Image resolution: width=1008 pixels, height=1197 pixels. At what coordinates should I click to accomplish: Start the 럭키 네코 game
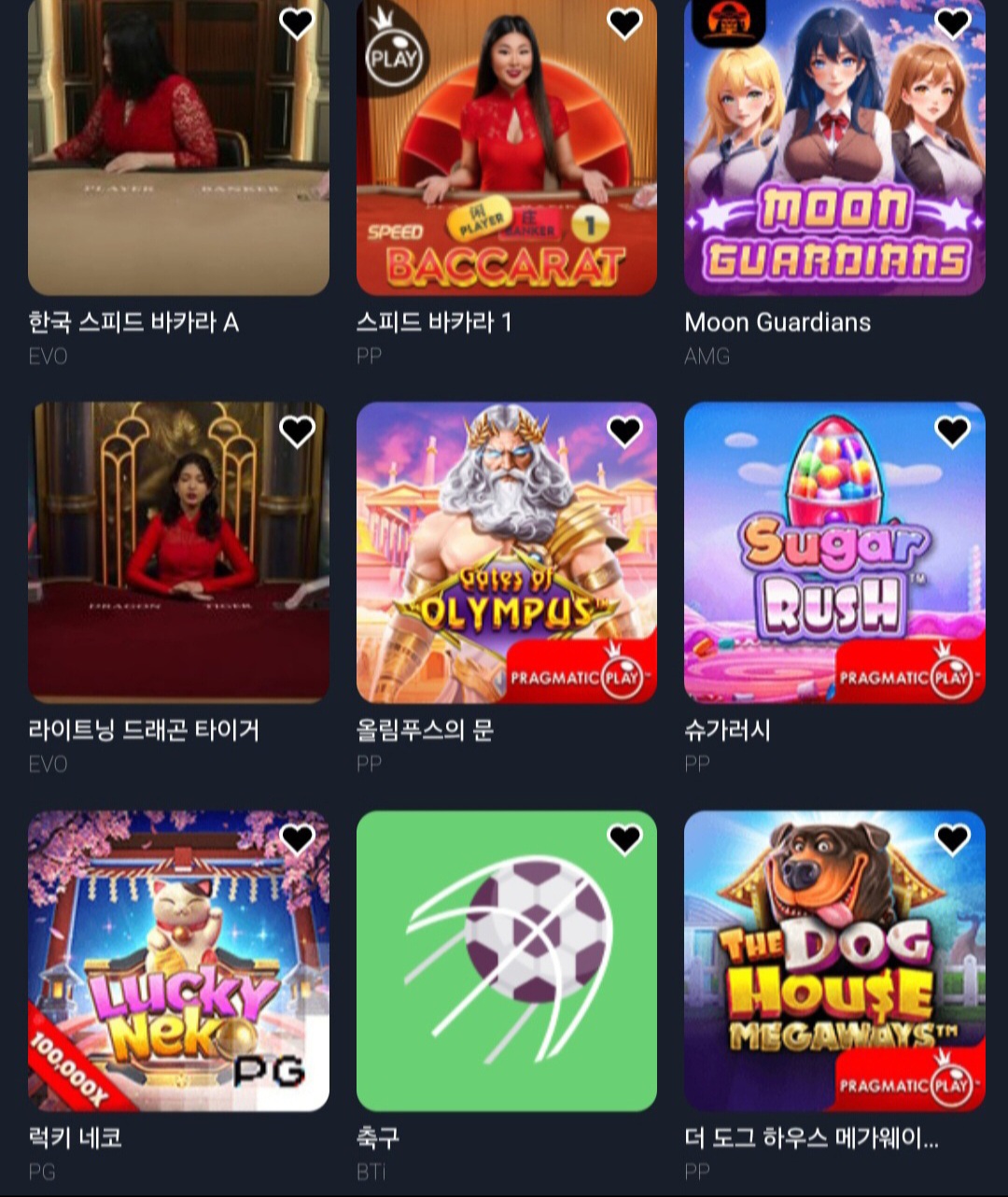(178, 961)
